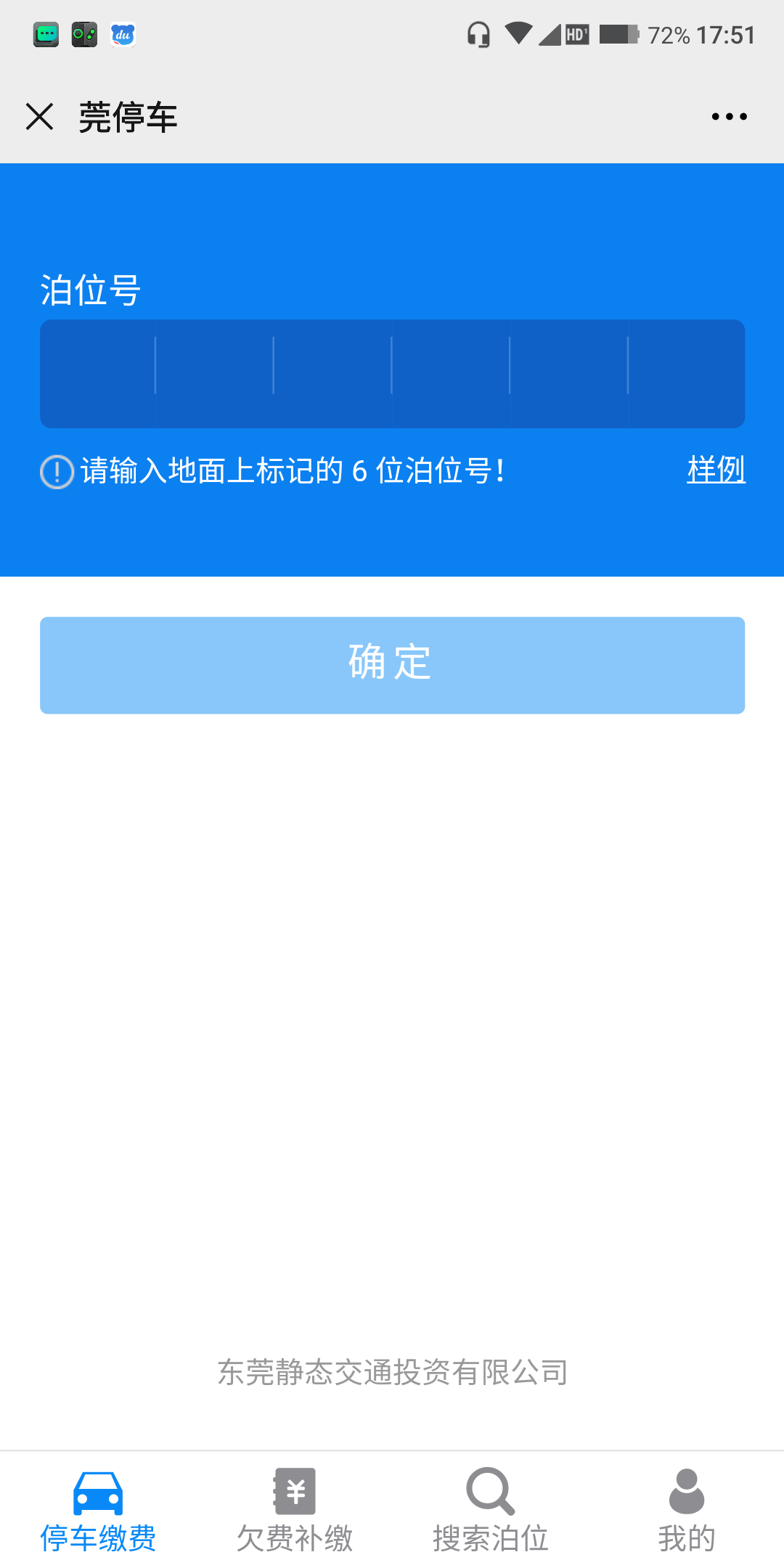Tap the 确定 confirm button
Screen dimensions: 784x1568
[x=392, y=665]
